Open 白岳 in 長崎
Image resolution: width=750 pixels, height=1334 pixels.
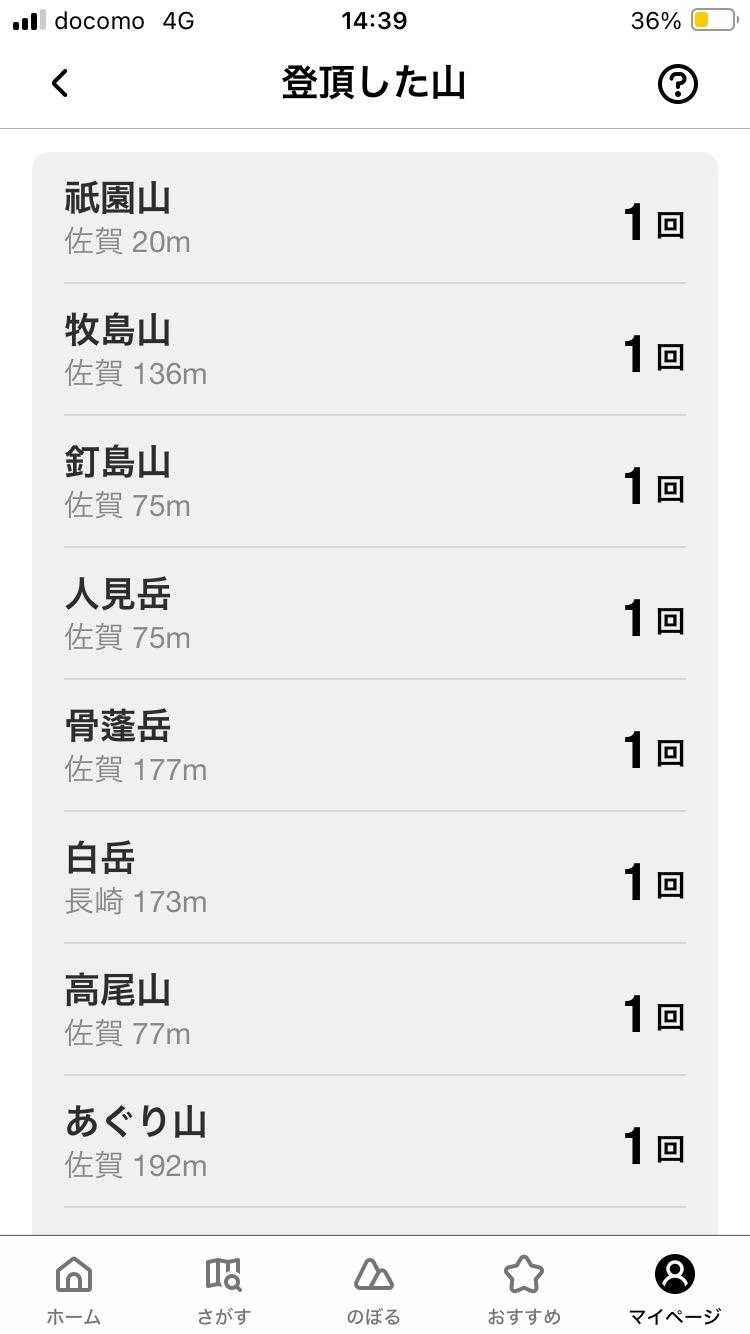click(x=374, y=878)
